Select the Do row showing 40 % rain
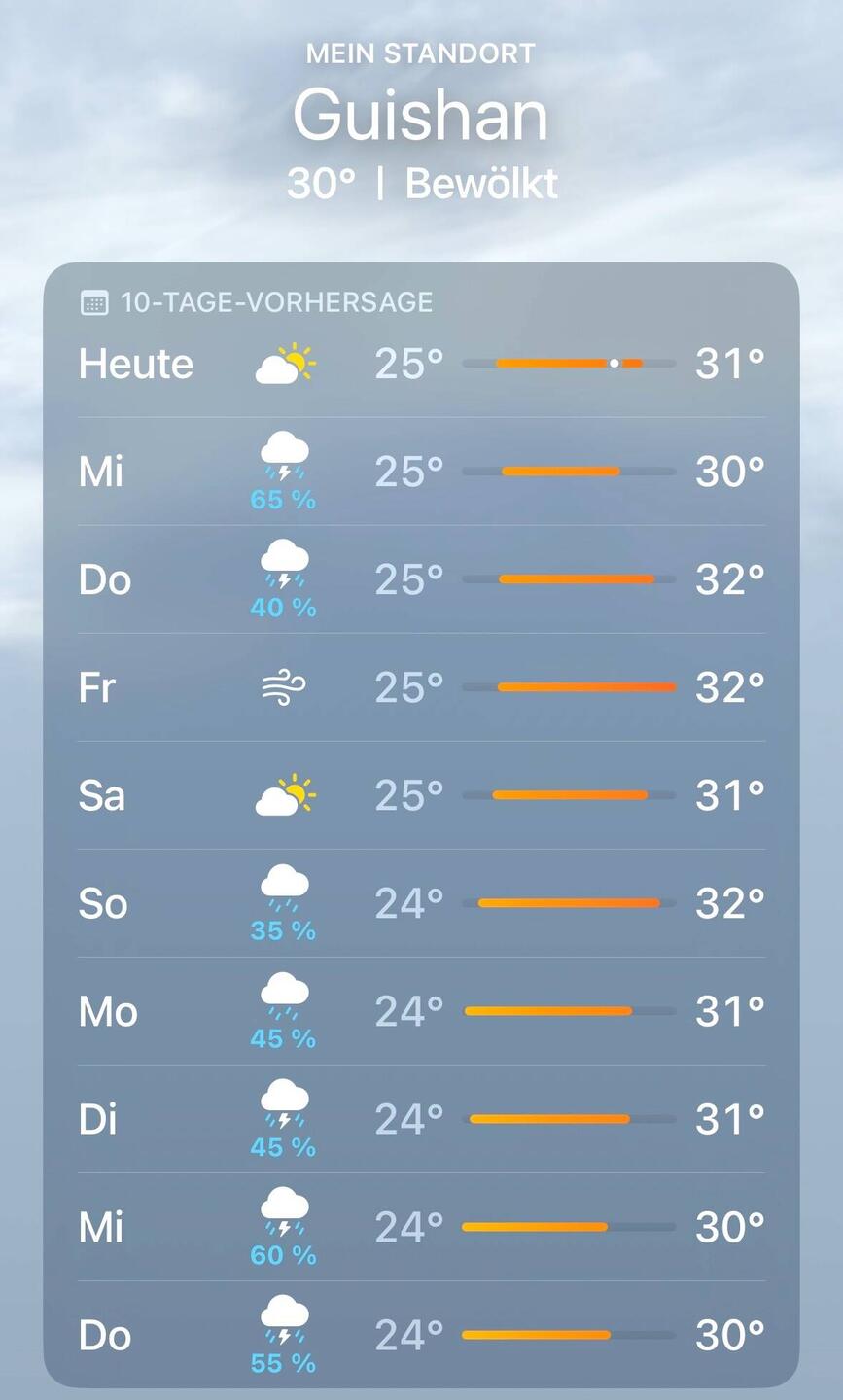 pyautogui.click(x=421, y=579)
